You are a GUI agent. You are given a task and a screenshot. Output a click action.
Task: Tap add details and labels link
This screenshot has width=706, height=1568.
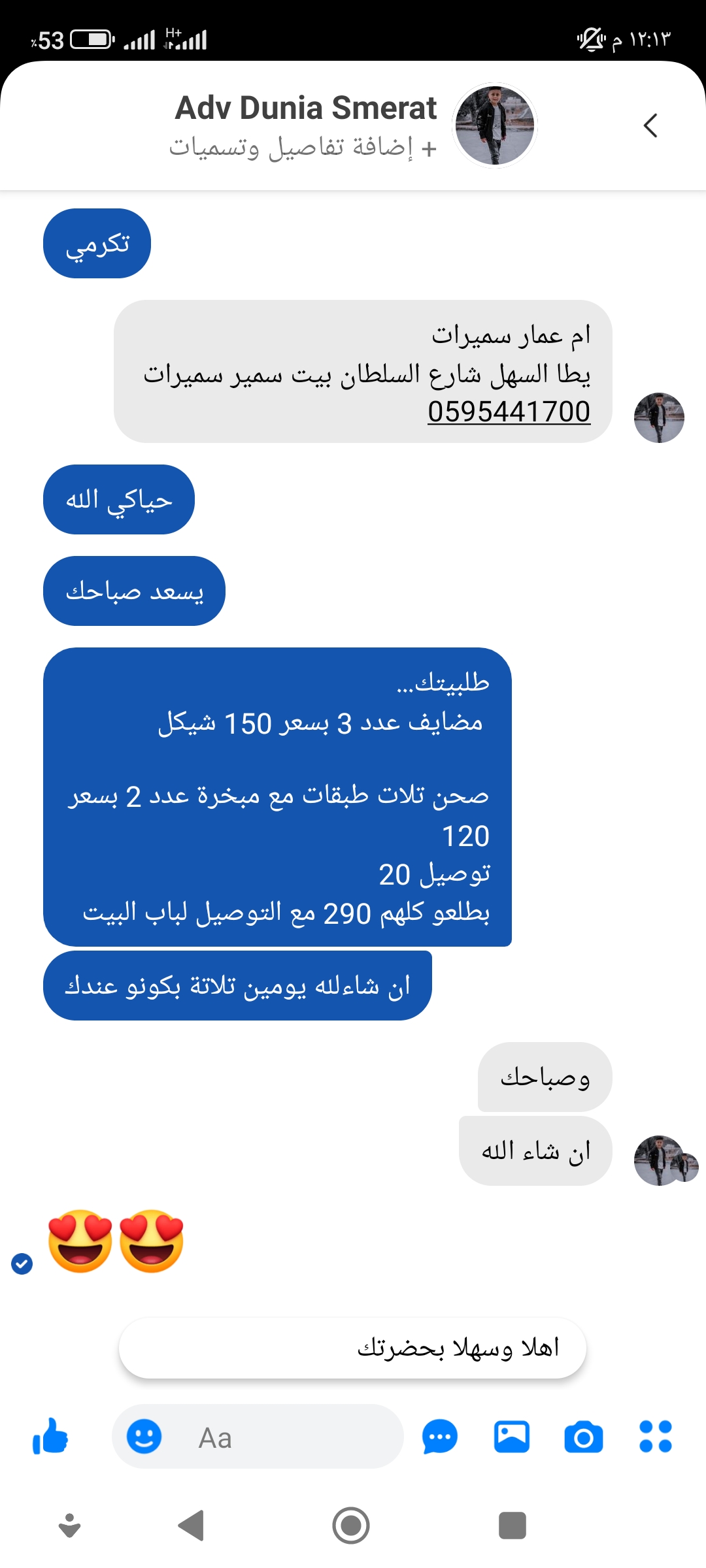[303, 148]
